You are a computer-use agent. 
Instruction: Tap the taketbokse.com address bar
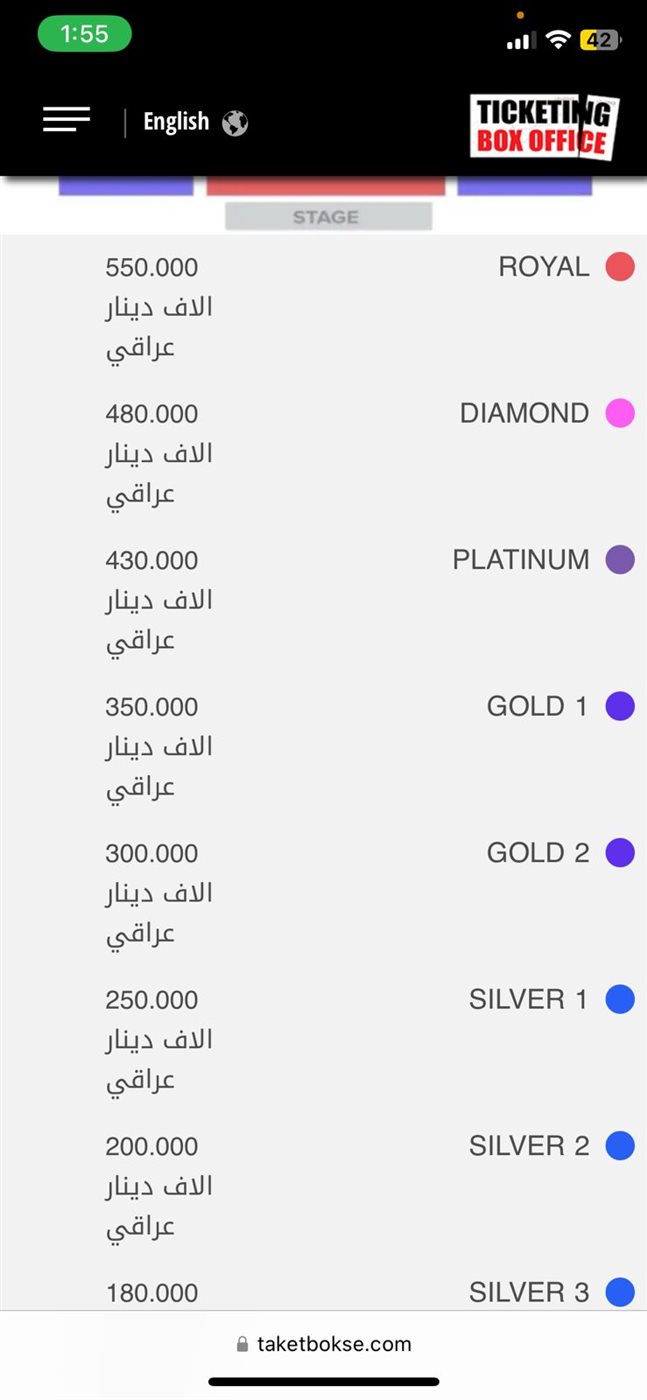click(324, 1344)
